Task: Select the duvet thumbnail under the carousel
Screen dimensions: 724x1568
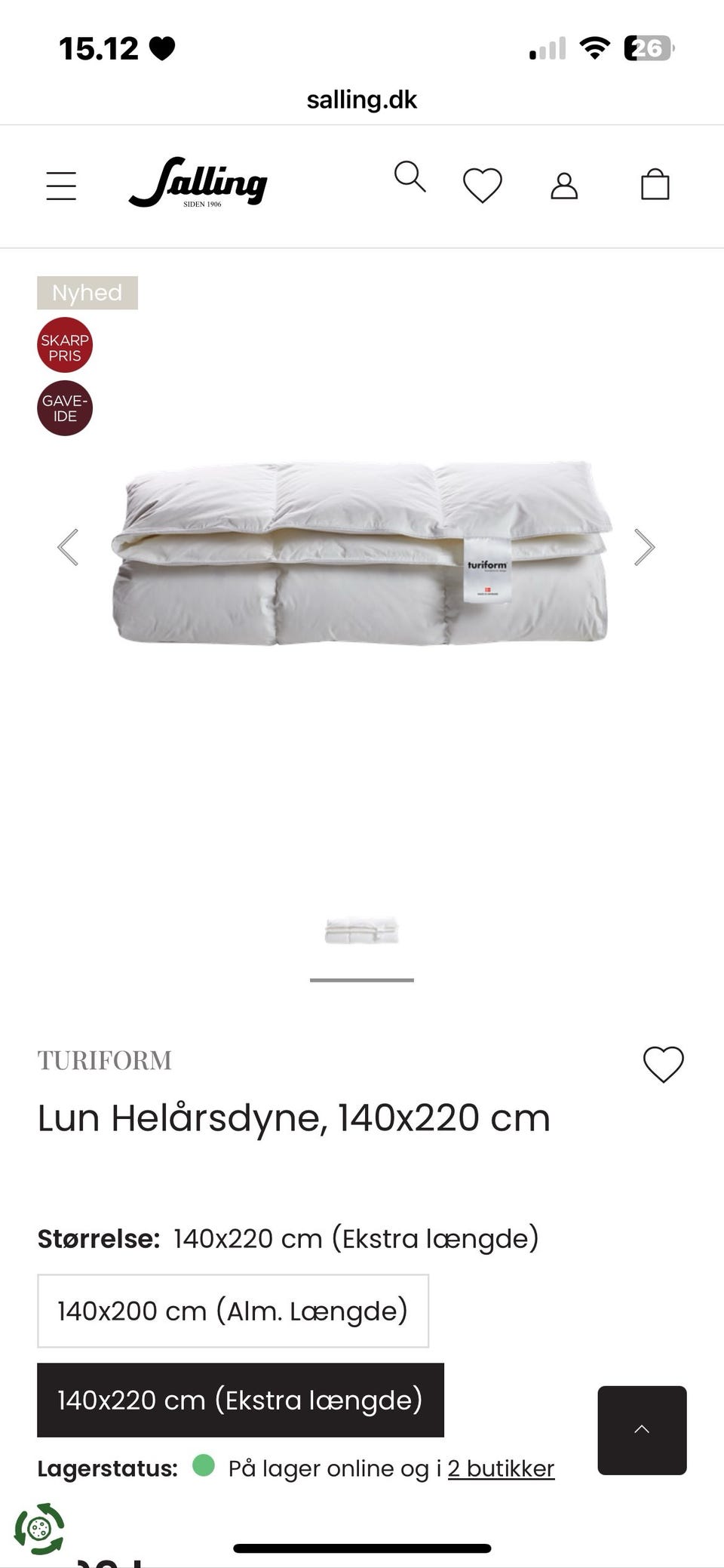Action: point(362,933)
